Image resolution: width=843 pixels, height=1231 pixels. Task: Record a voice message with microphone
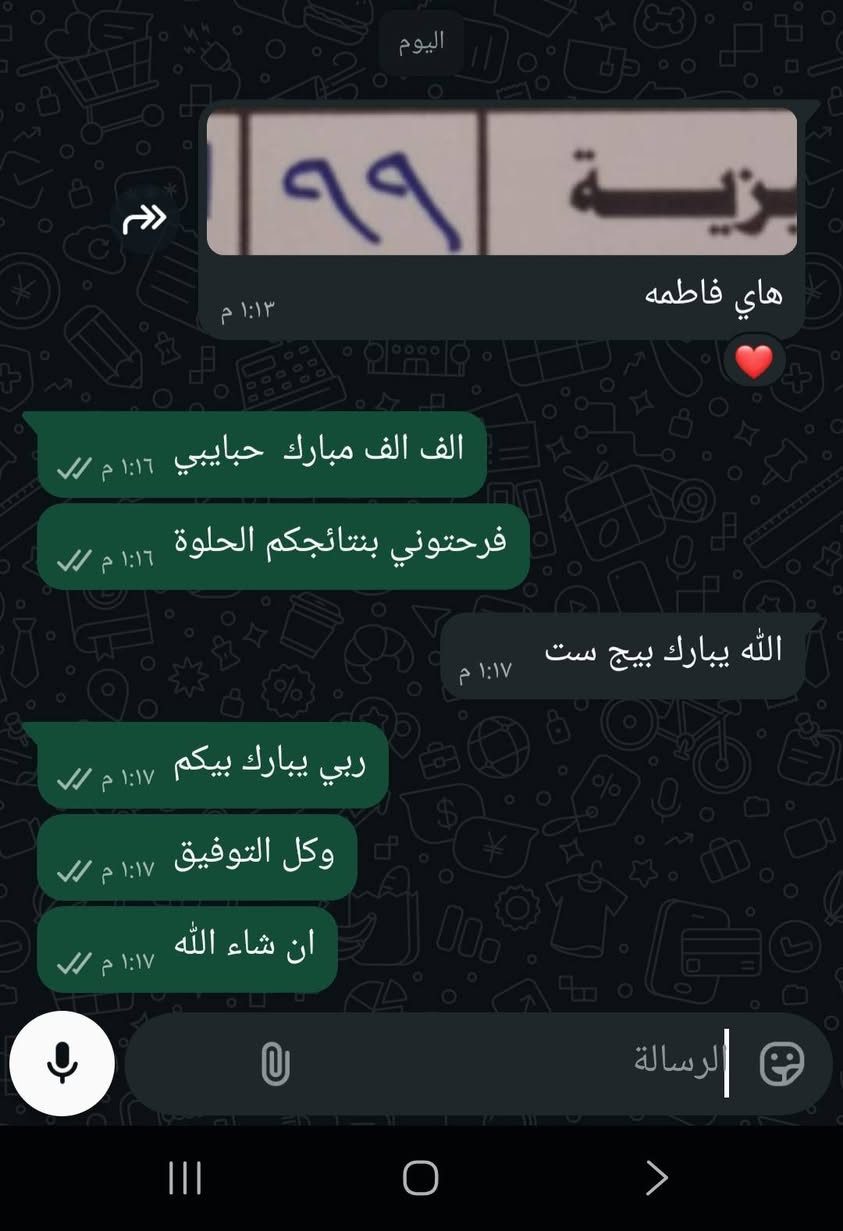[62, 1063]
